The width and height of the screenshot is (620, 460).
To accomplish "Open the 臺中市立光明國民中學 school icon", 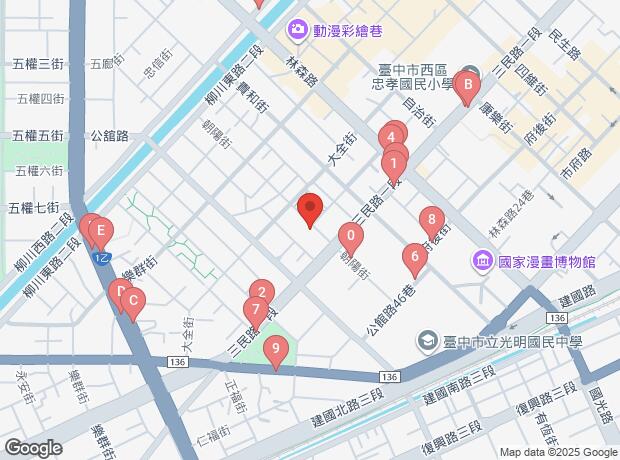I will coord(428,342).
